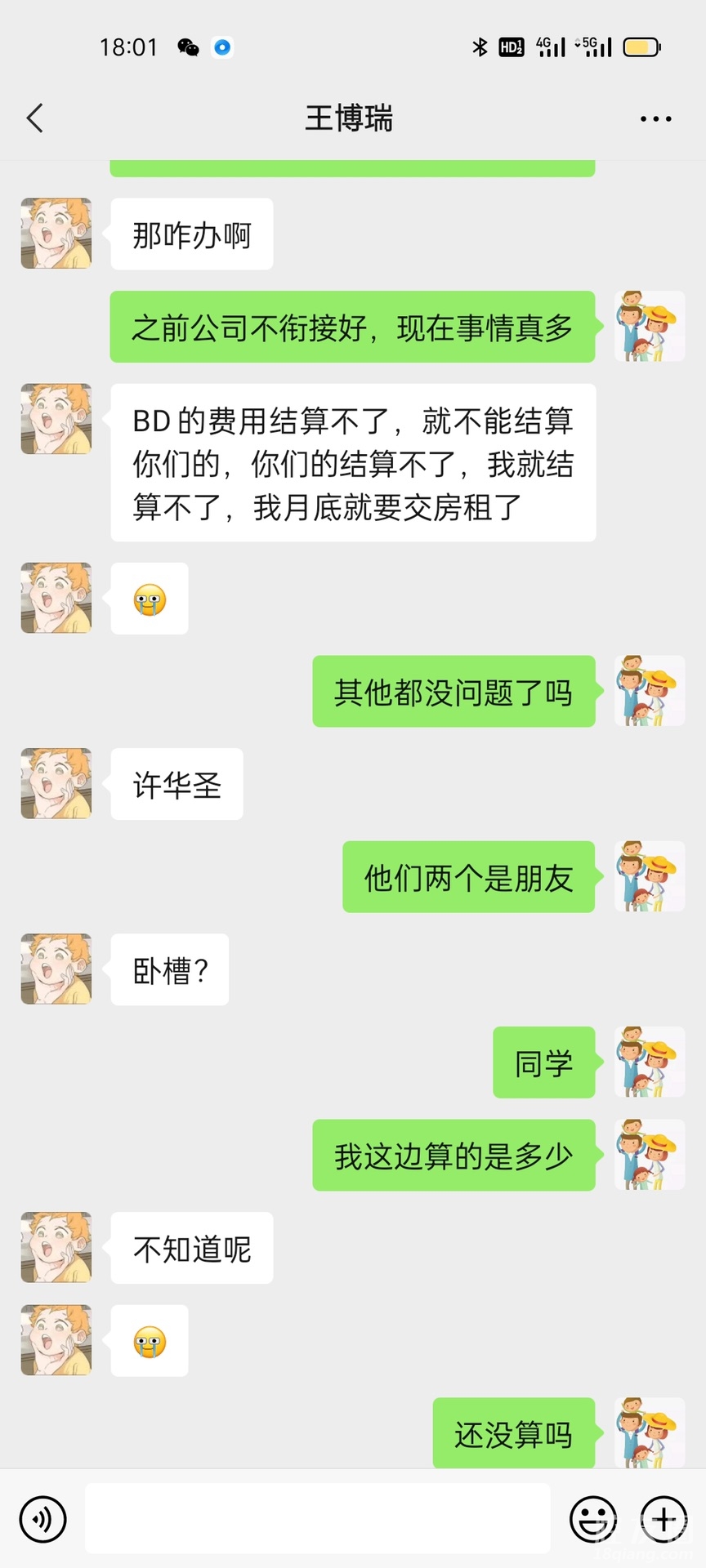706x1568 pixels.
Task: Open the chat options menu
Action: pos(655,119)
